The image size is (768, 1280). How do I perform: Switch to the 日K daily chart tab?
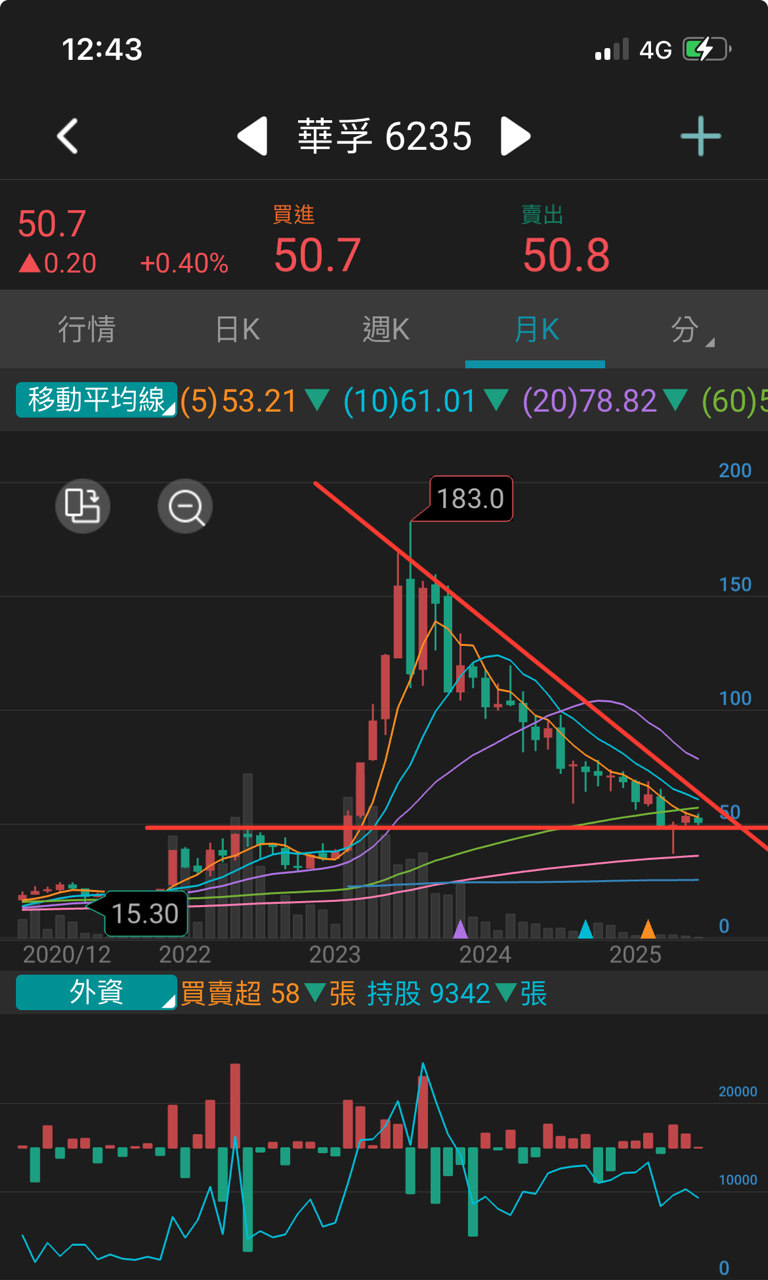[236, 330]
